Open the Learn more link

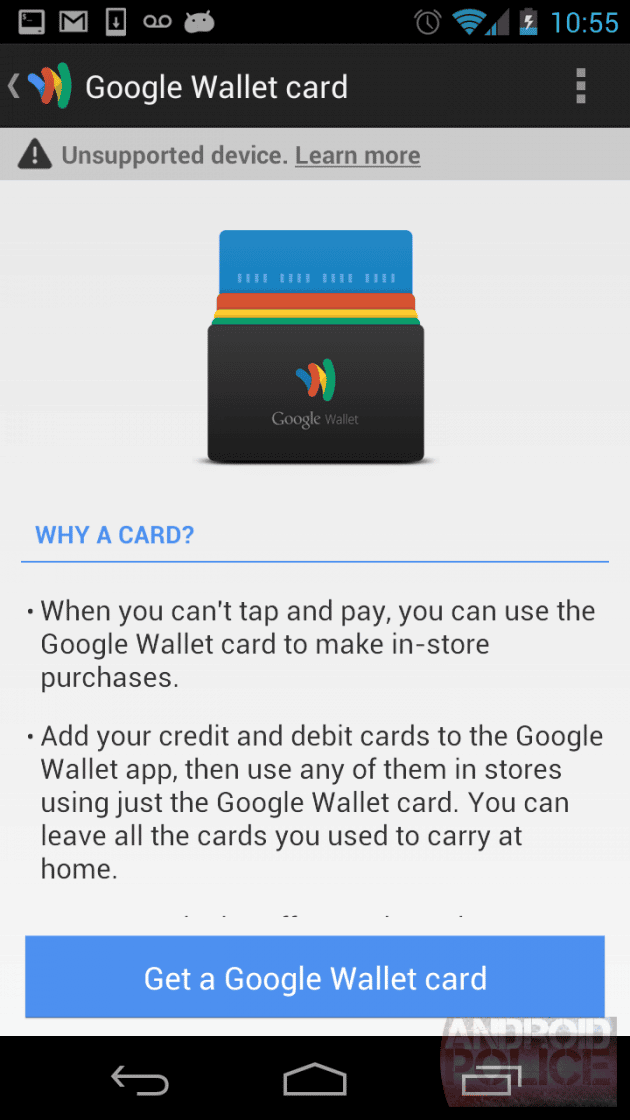coord(357,155)
